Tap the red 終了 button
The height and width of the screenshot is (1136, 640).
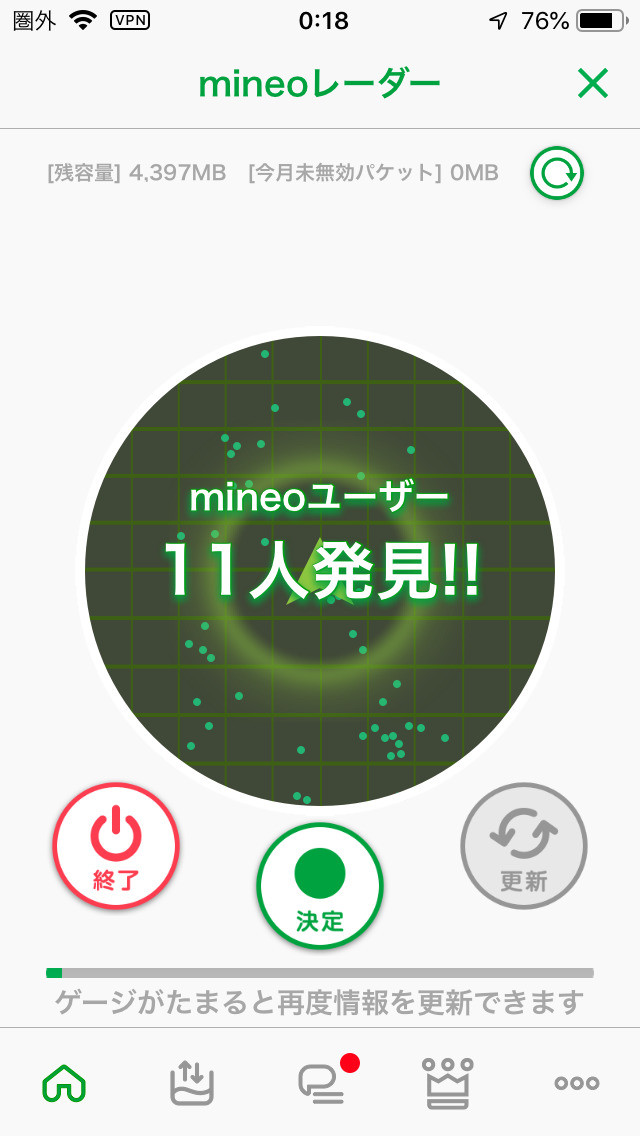116,846
